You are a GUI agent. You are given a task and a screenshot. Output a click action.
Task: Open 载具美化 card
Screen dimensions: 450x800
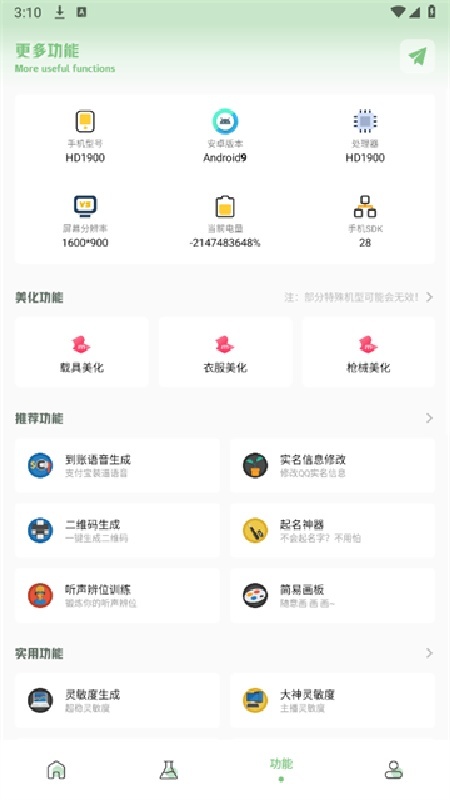(x=82, y=352)
